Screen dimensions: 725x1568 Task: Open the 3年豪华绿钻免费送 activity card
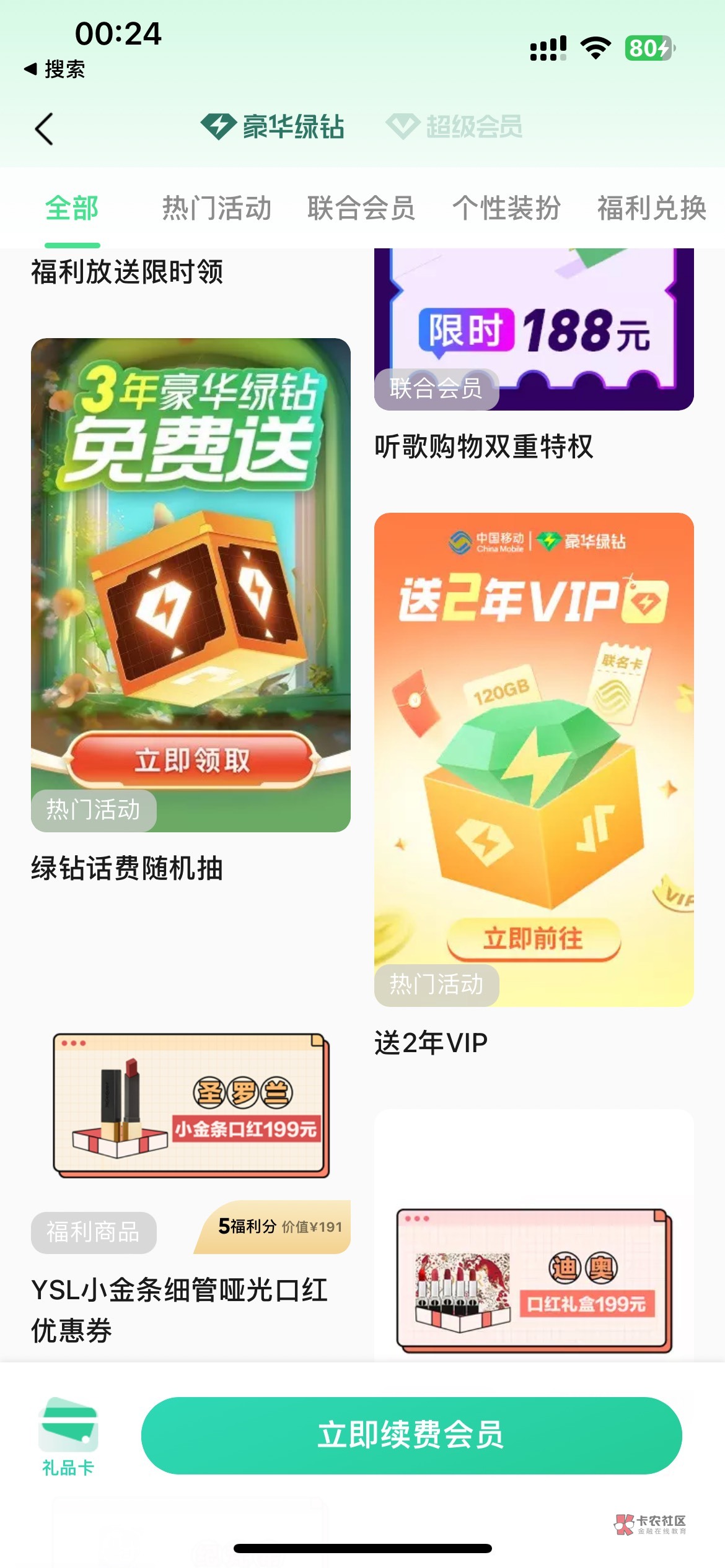point(191,585)
